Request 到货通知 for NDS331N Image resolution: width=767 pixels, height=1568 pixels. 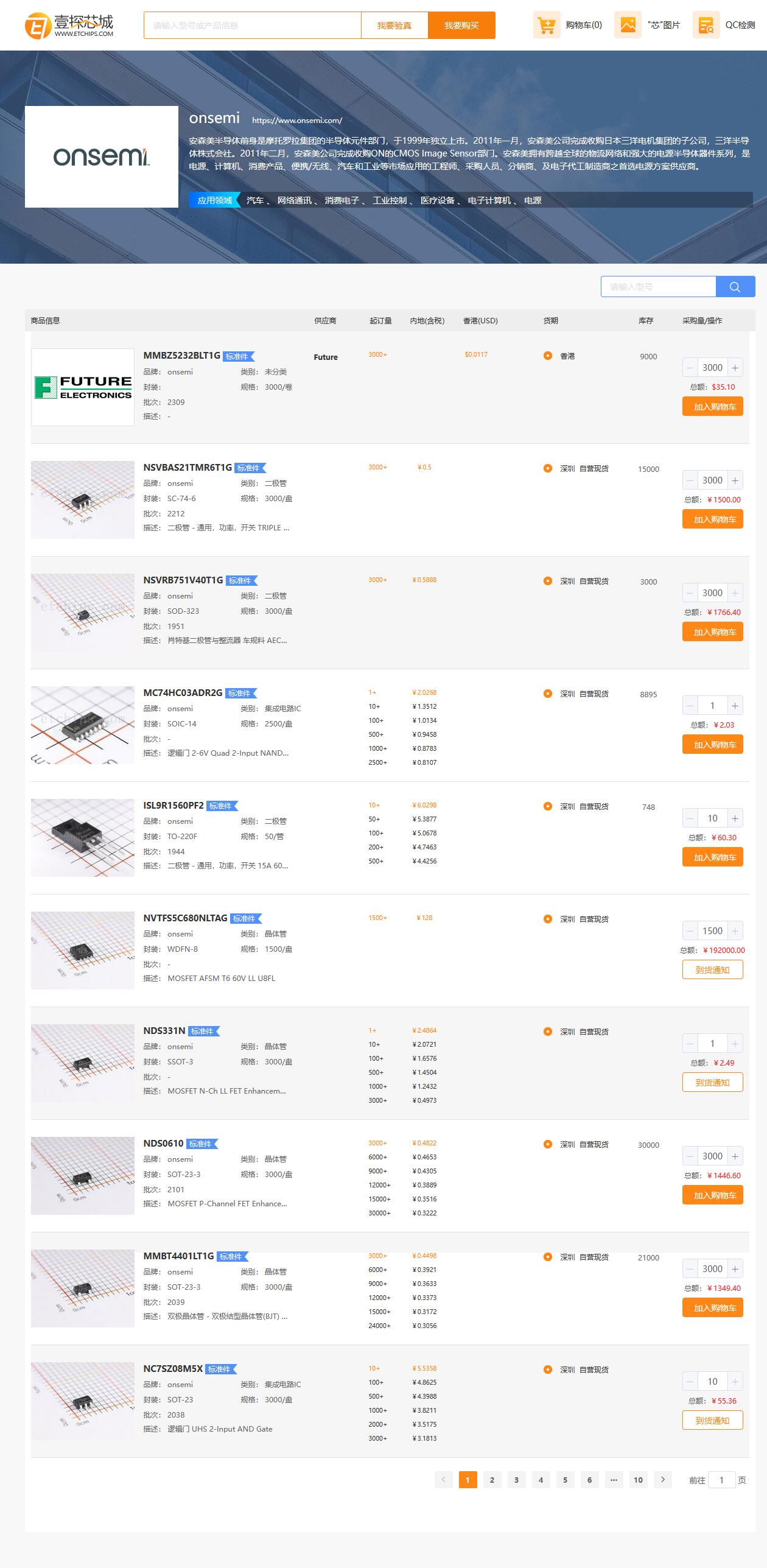pyautogui.click(x=713, y=1083)
